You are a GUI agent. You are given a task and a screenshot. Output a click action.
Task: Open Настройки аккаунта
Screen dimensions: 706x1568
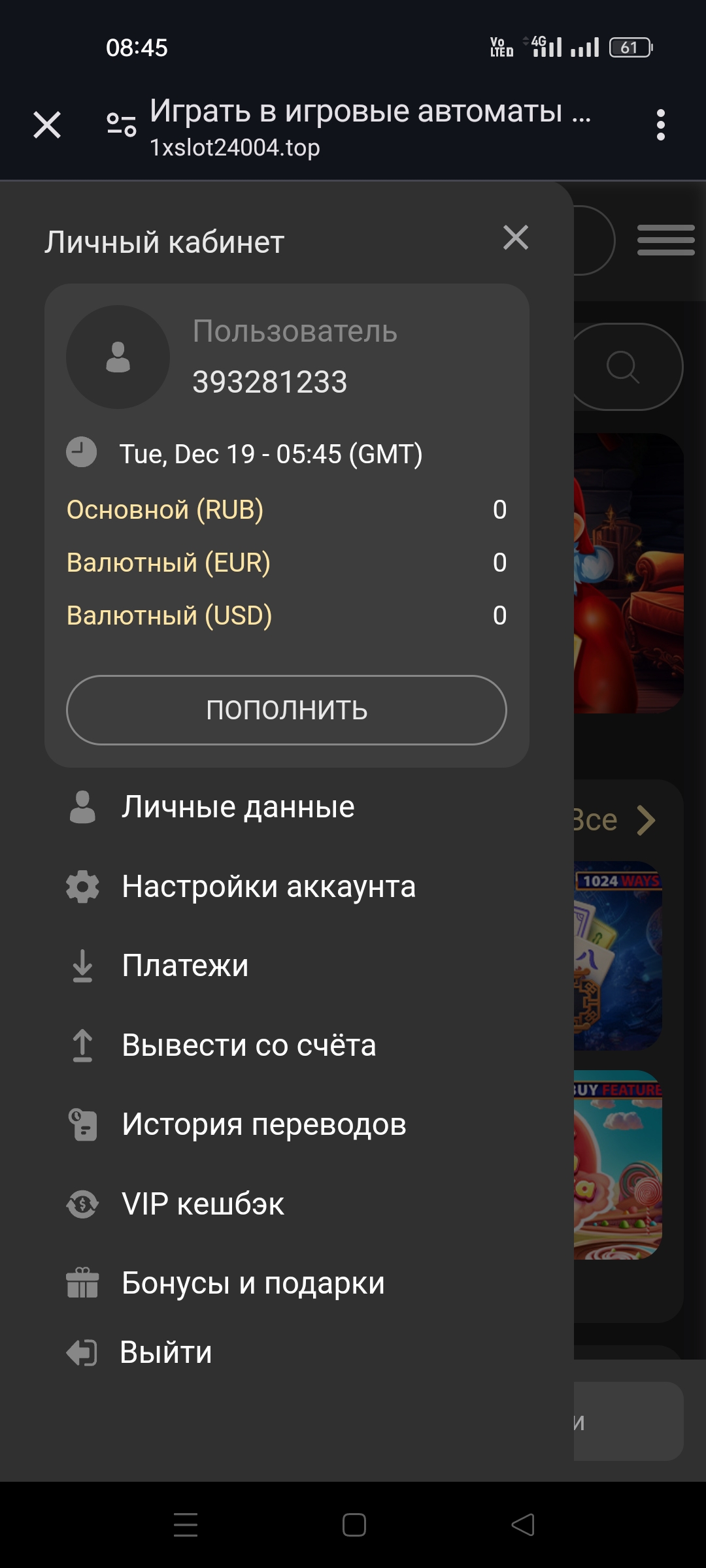pyautogui.click(x=268, y=887)
